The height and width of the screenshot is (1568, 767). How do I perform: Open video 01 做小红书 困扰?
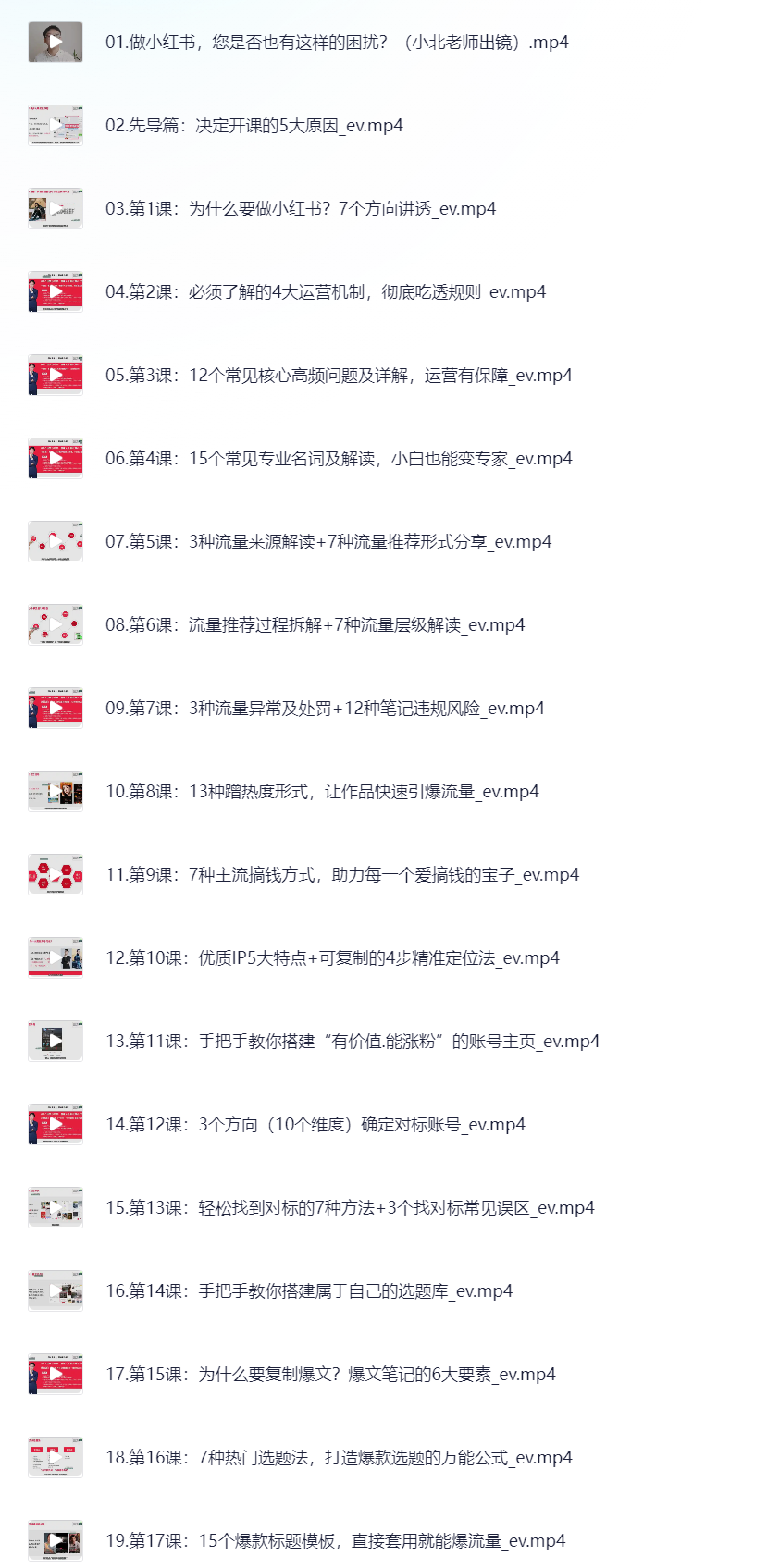336,43
